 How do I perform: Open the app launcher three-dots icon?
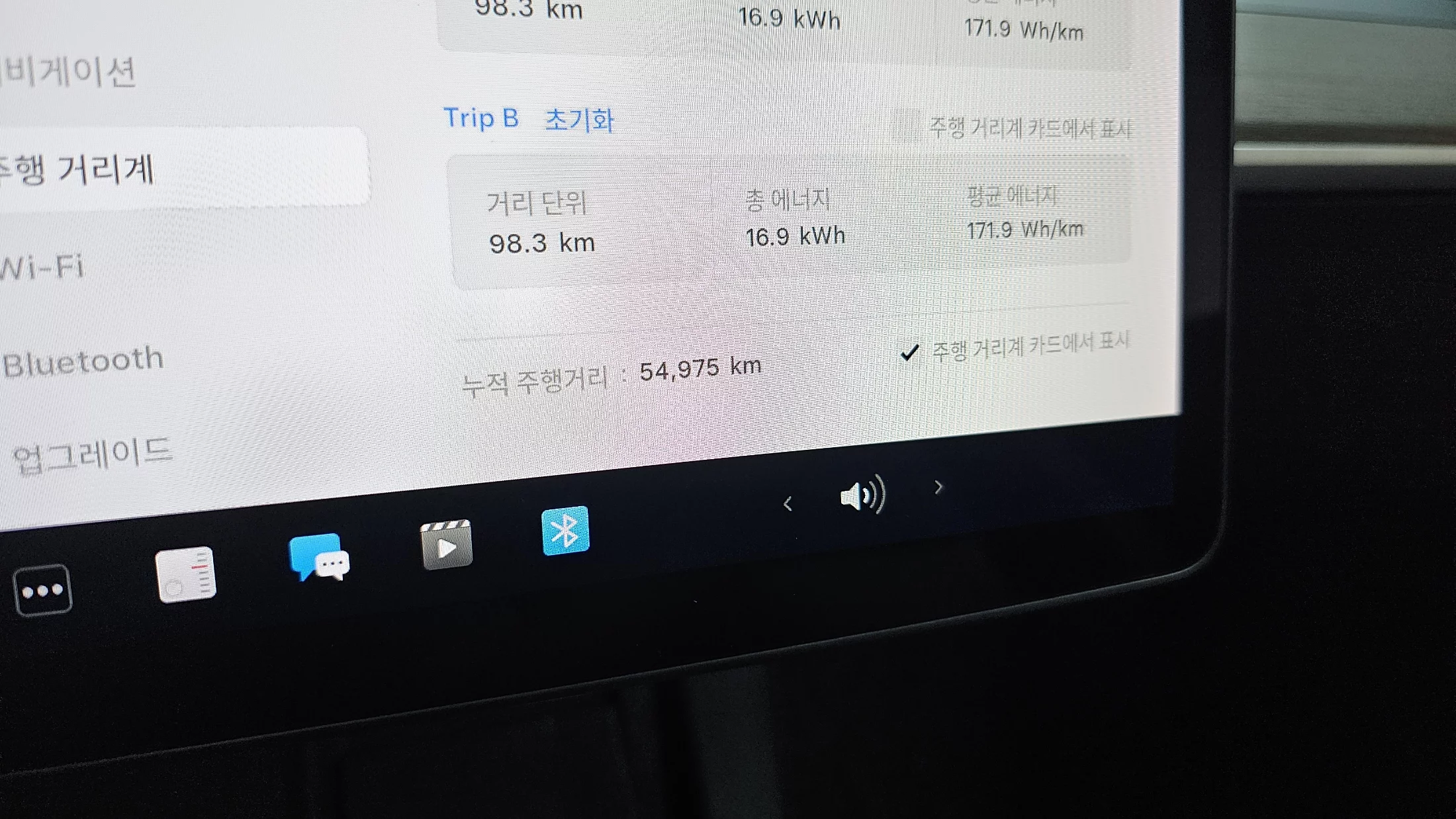click(42, 590)
